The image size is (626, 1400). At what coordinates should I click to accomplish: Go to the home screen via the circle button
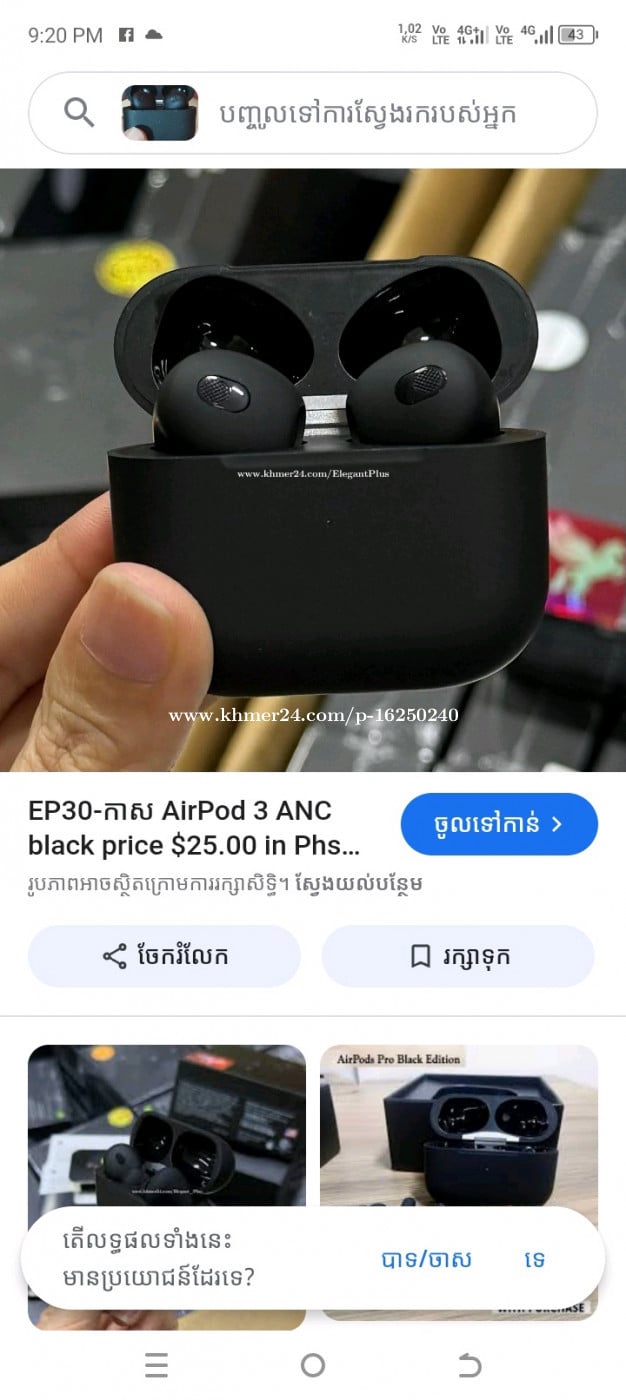(313, 1365)
